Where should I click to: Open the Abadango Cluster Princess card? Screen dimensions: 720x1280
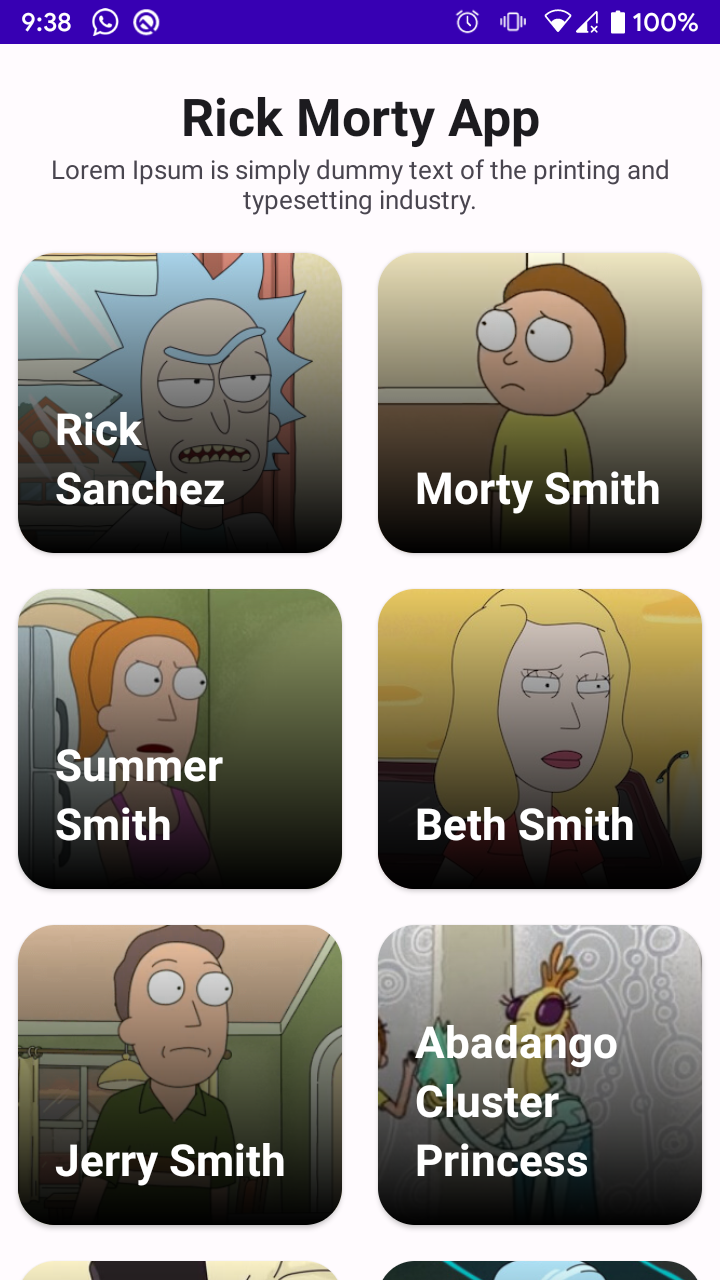(x=538, y=1074)
